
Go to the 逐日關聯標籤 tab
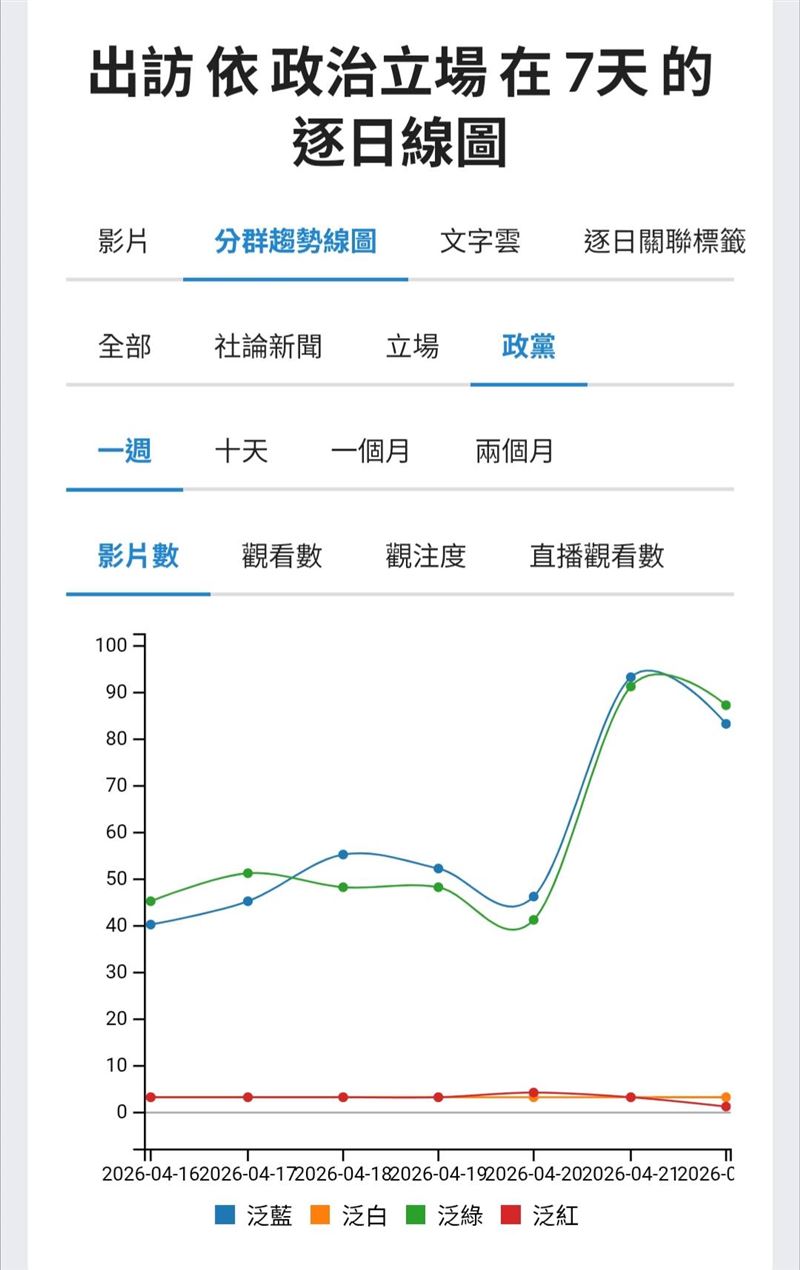[x=664, y=241]
